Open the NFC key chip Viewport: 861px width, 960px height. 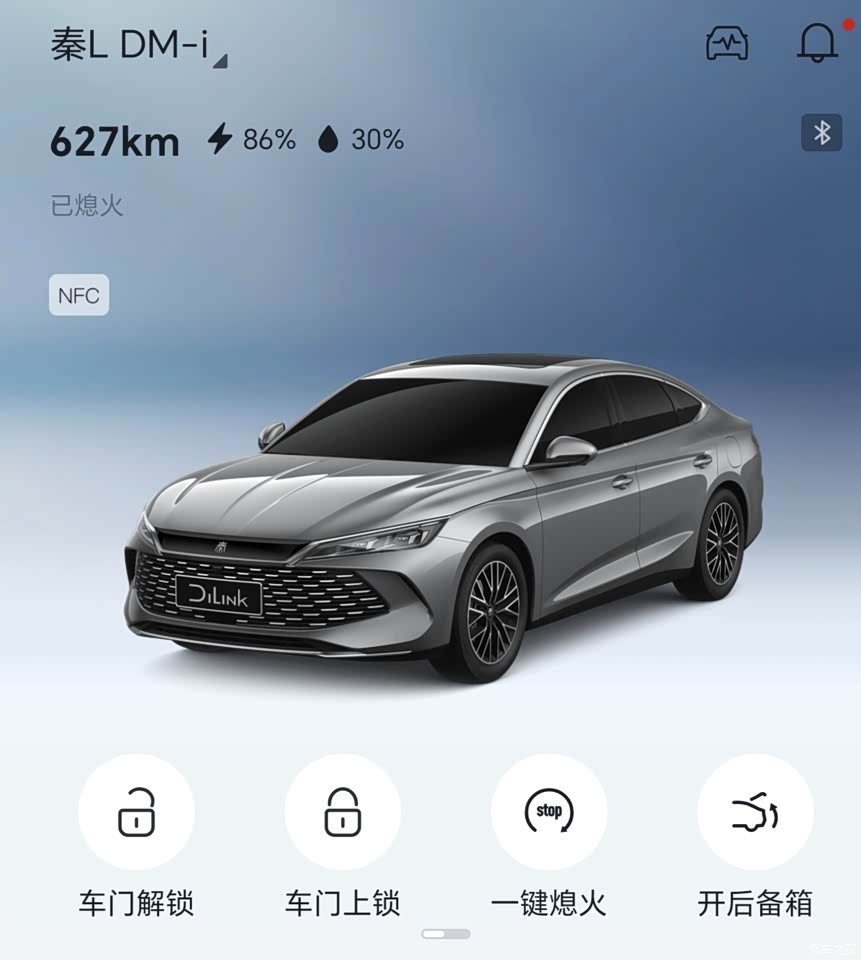[x=79, y=295]
